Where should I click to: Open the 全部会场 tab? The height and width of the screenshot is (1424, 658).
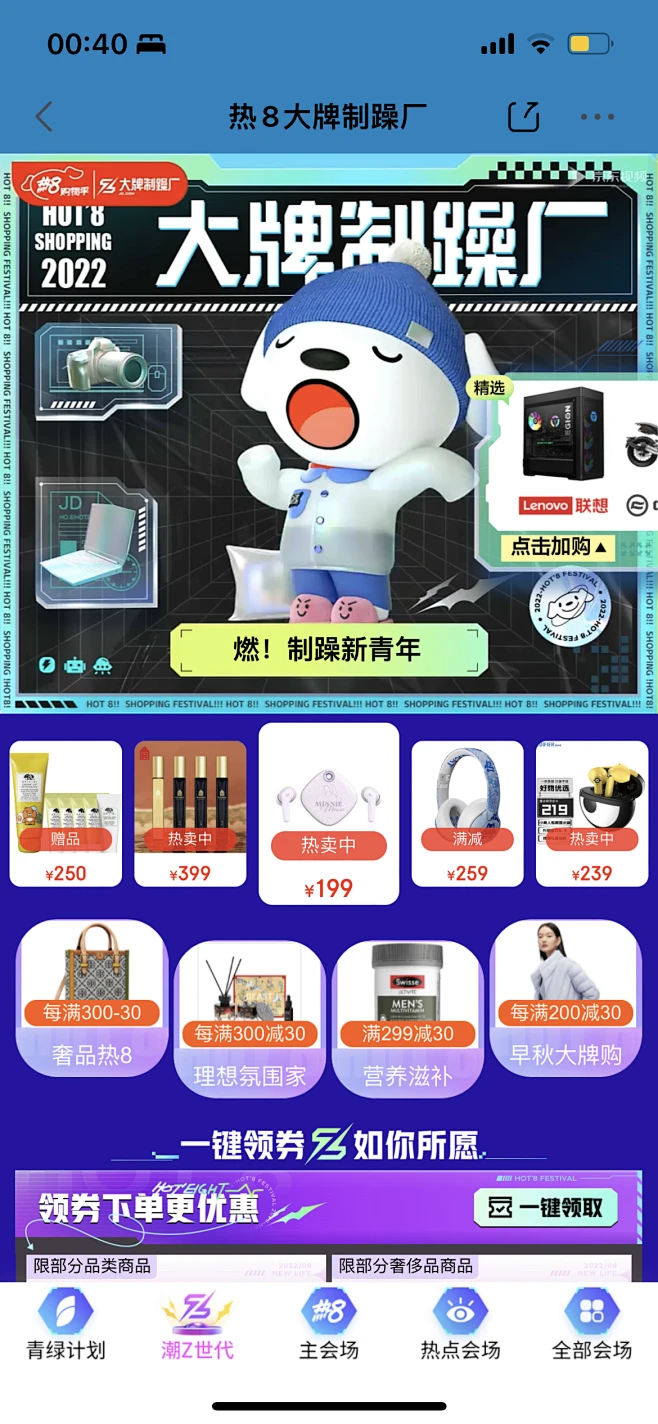(x=592, y=1324)
